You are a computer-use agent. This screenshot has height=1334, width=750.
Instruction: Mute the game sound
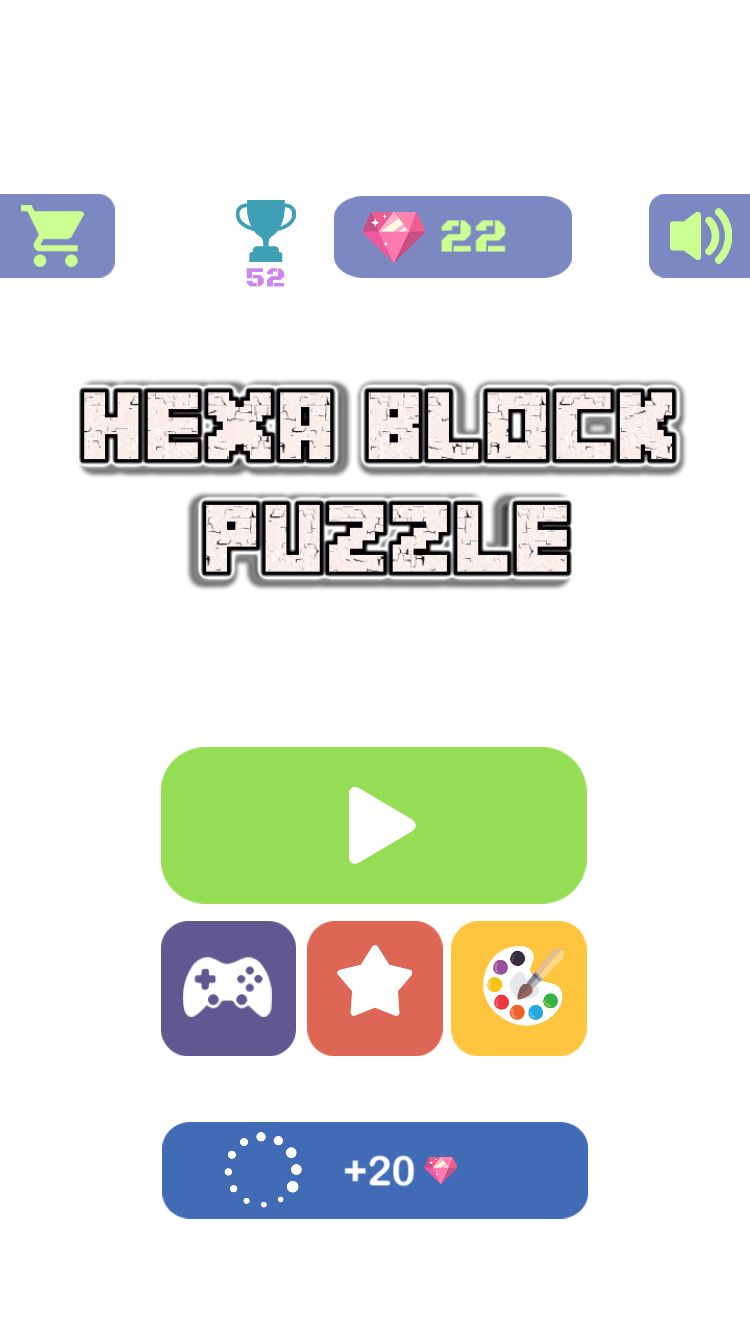(x=700, y=236)
